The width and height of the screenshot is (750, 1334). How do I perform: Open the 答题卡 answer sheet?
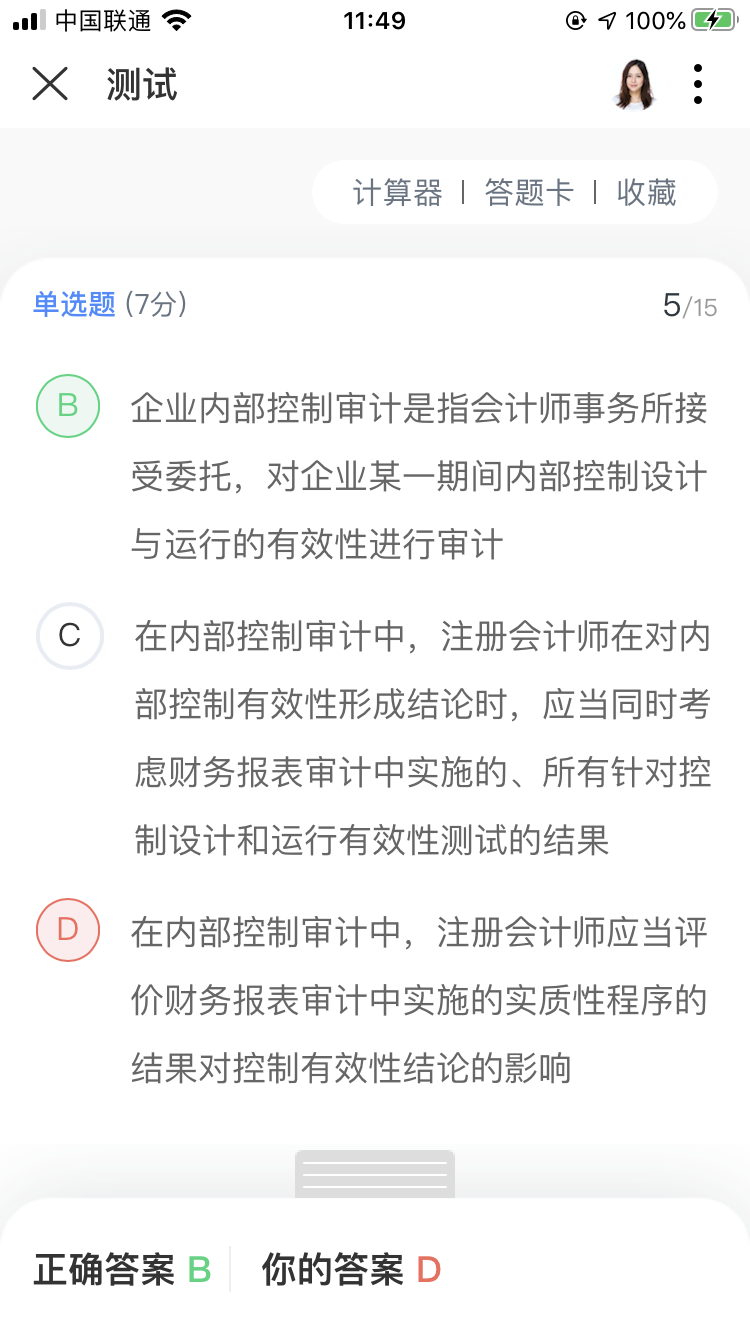[x=529, y=192]
